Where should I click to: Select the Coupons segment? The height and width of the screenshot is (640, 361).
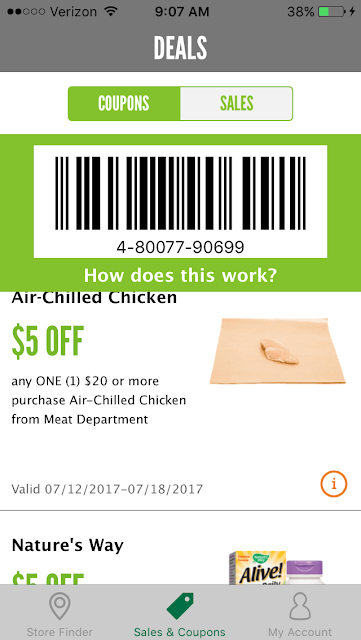click(124, 104)
